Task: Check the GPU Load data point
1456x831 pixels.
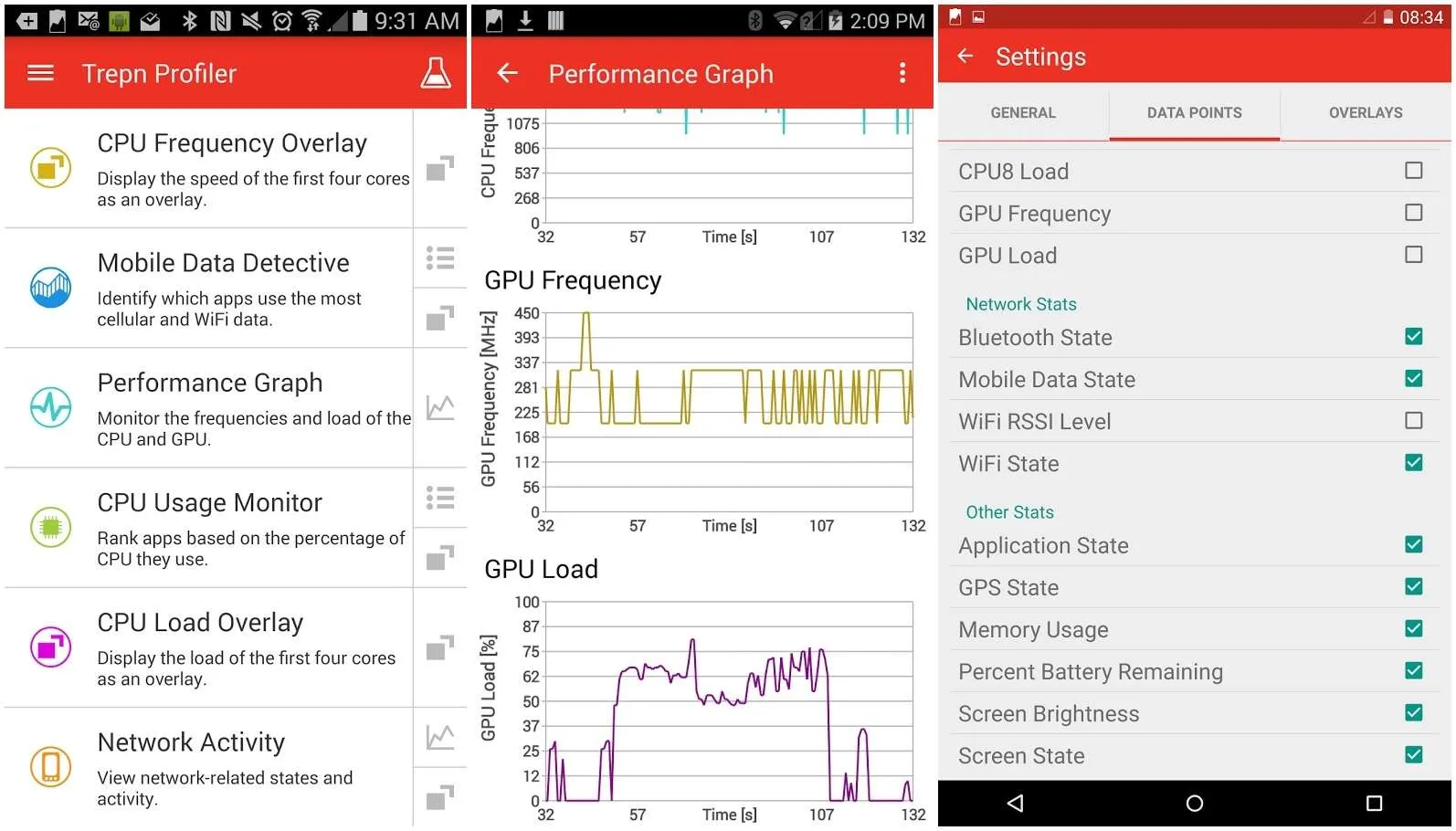Action: pyautogui.click(x=1414, y=255)
